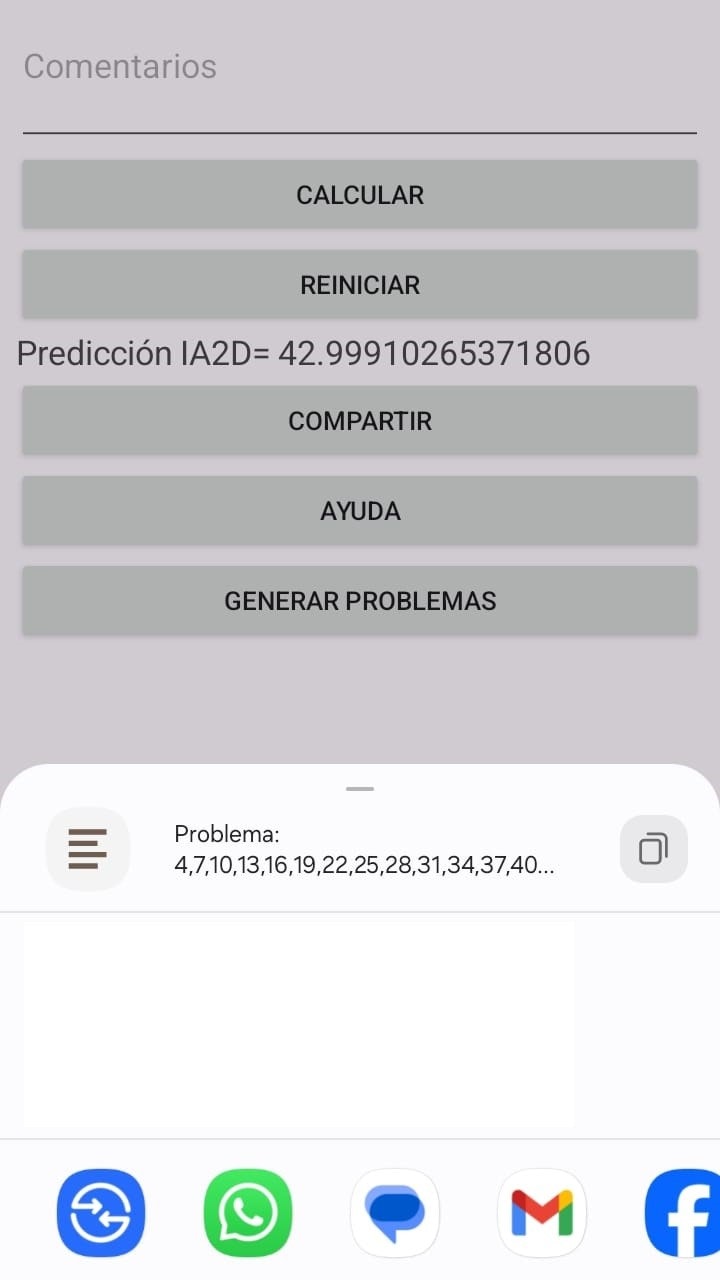Copy the shared Problema text

653,849
